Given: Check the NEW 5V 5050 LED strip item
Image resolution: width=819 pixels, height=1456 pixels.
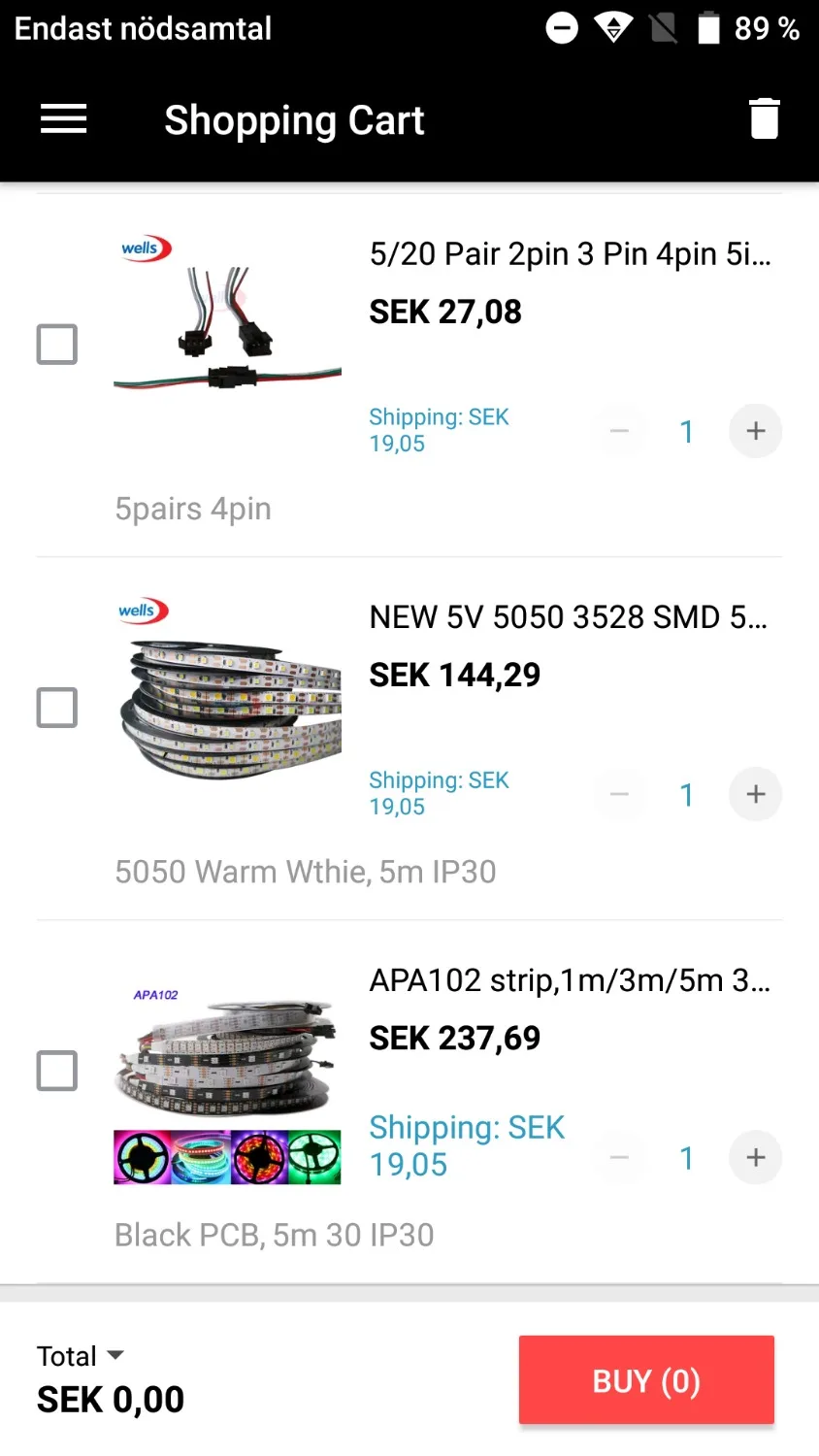Looking at the screenshot, I should pyautogui.click(x=57, y=708).
